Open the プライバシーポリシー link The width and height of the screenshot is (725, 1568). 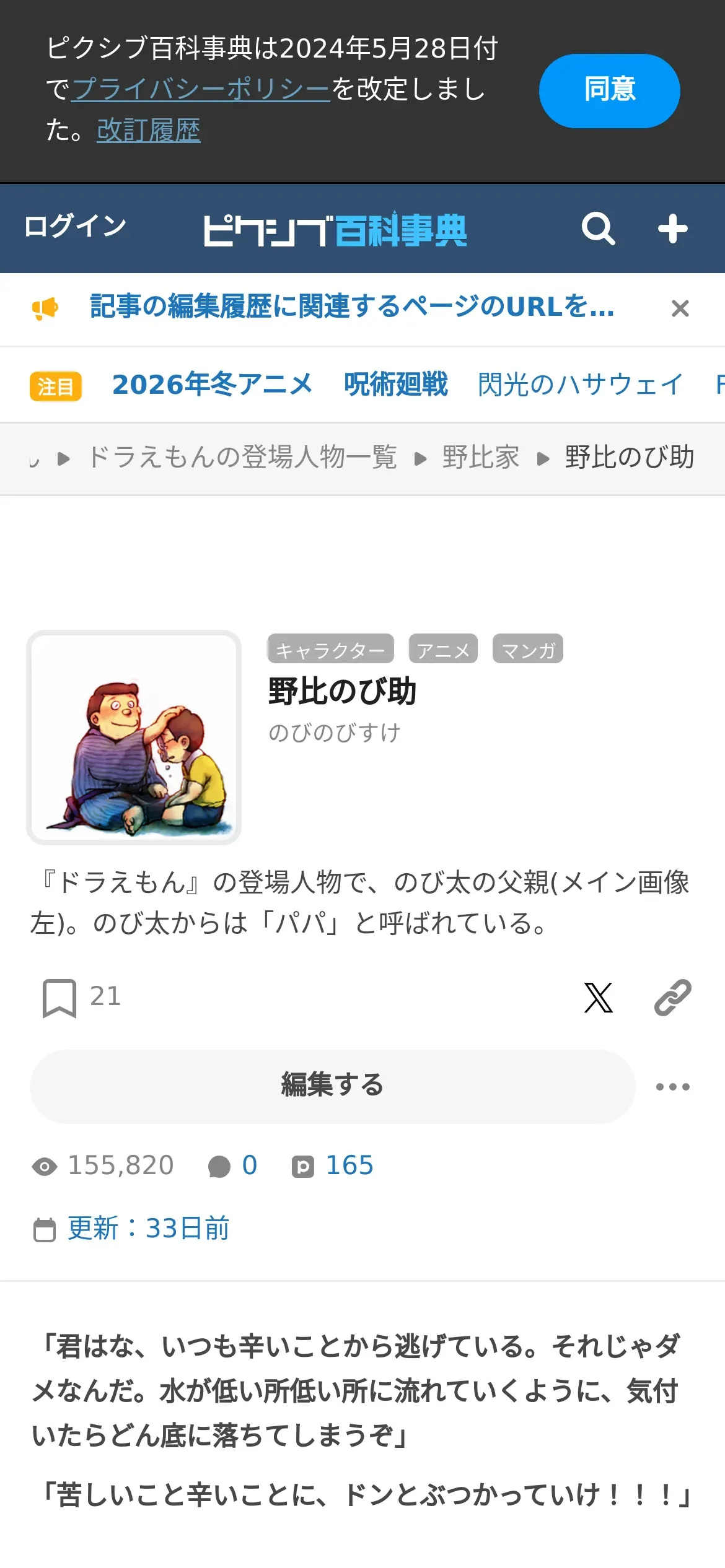click(201, 89)
